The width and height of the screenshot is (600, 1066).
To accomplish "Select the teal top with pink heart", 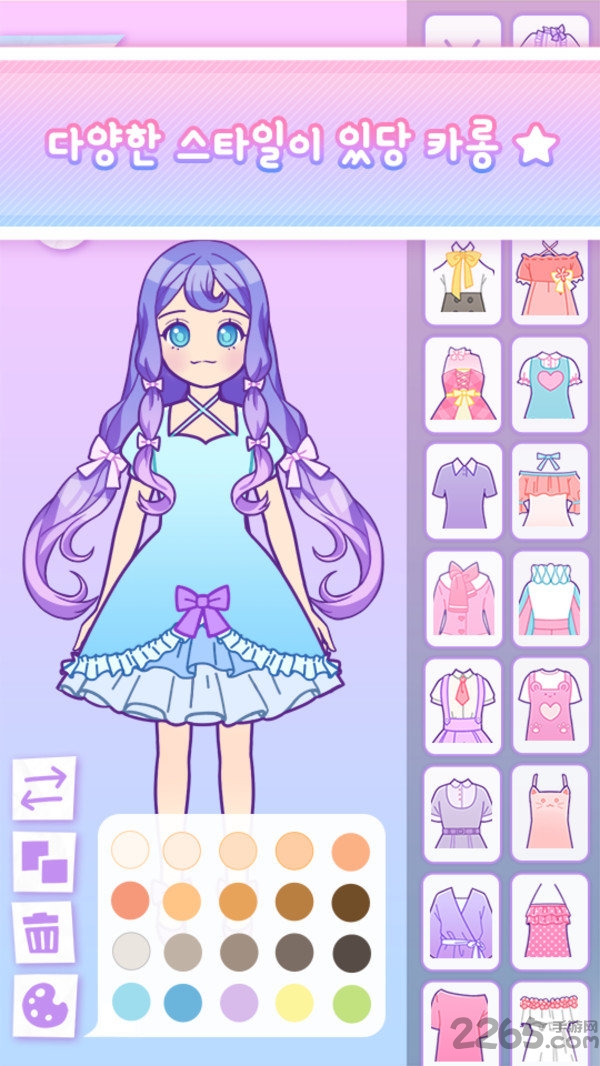I will pyautogui.click(x=550, y=385).
